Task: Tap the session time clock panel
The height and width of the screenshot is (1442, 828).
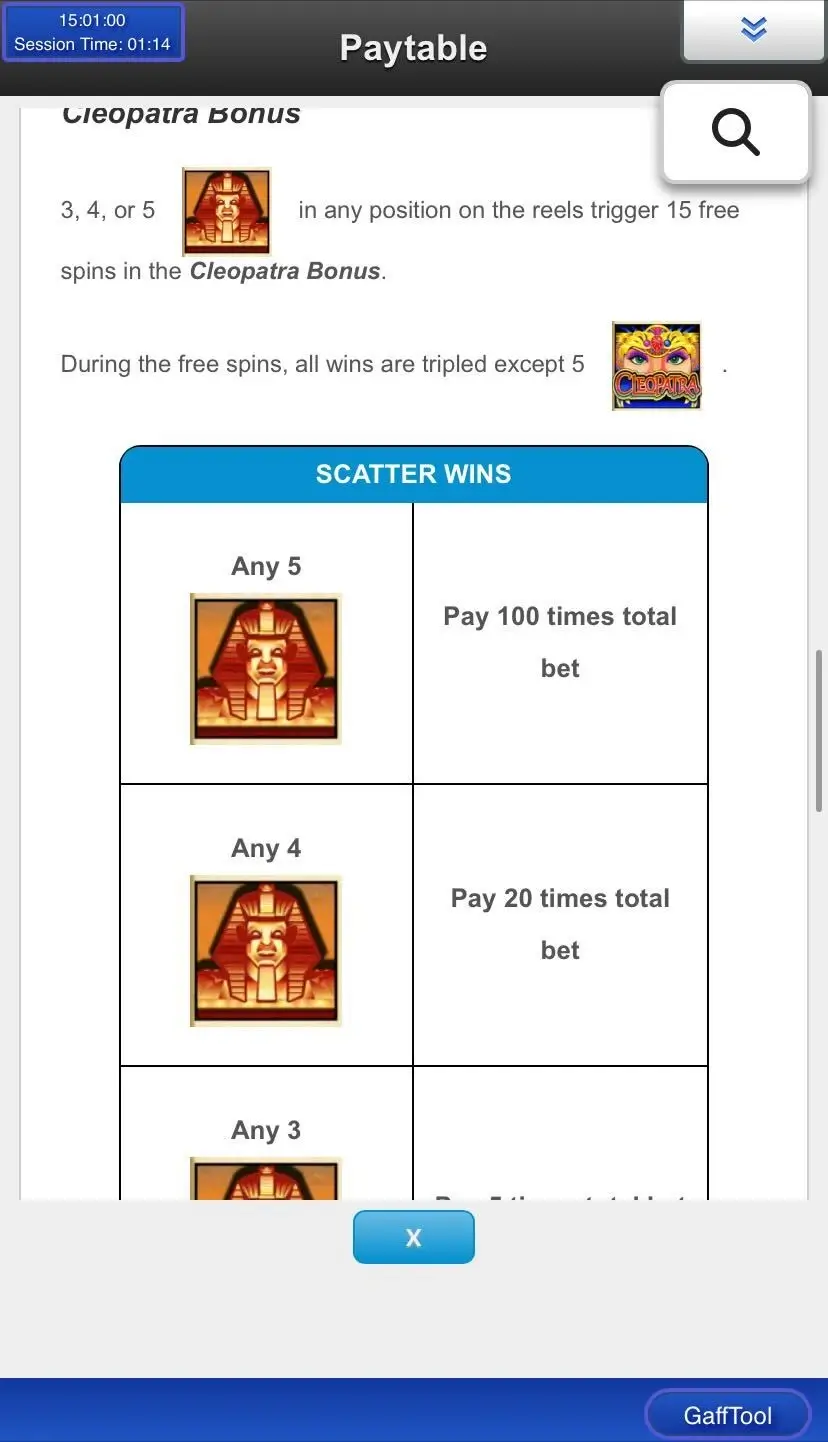Action: point(93,33)
